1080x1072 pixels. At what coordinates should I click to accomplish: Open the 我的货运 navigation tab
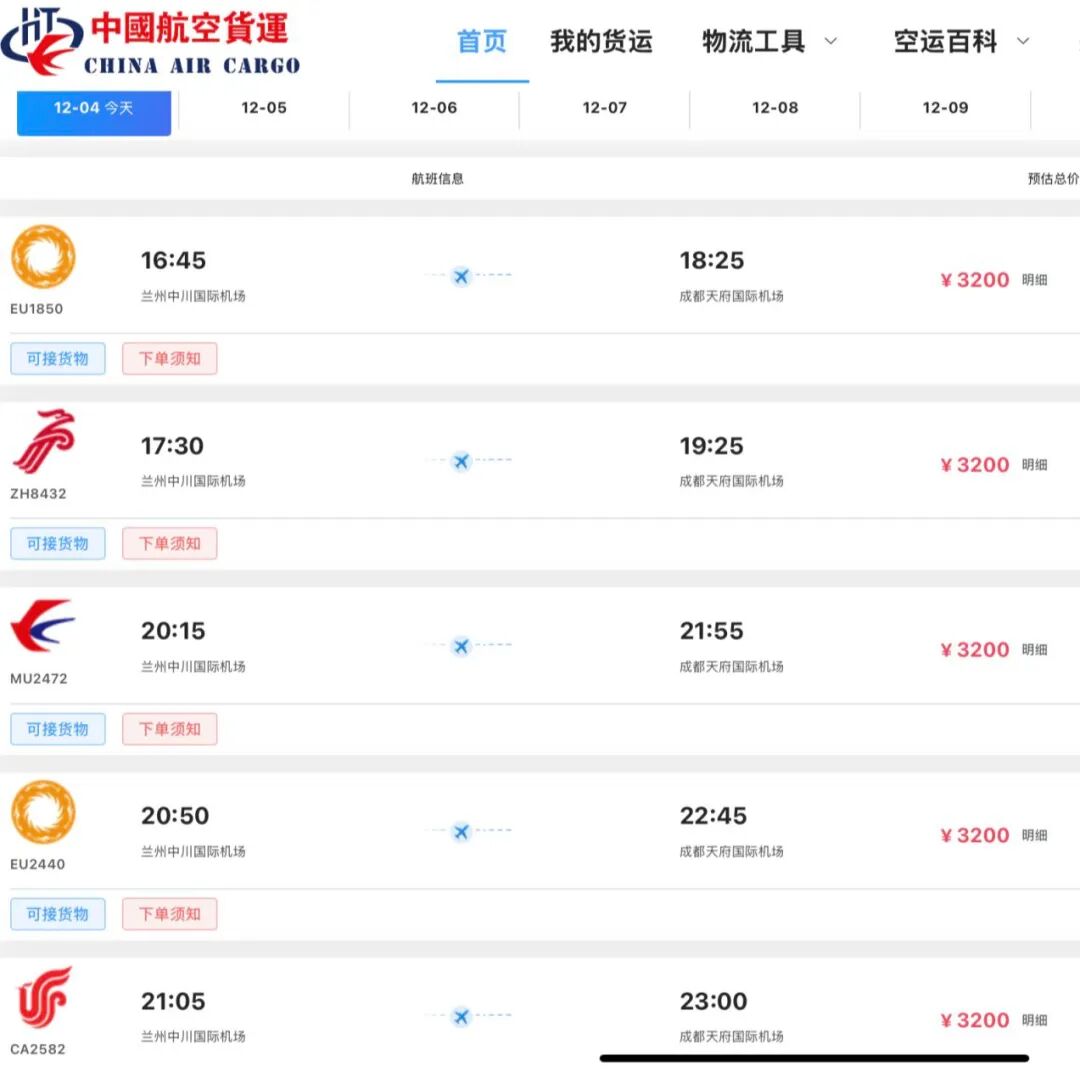coord(601,42)
